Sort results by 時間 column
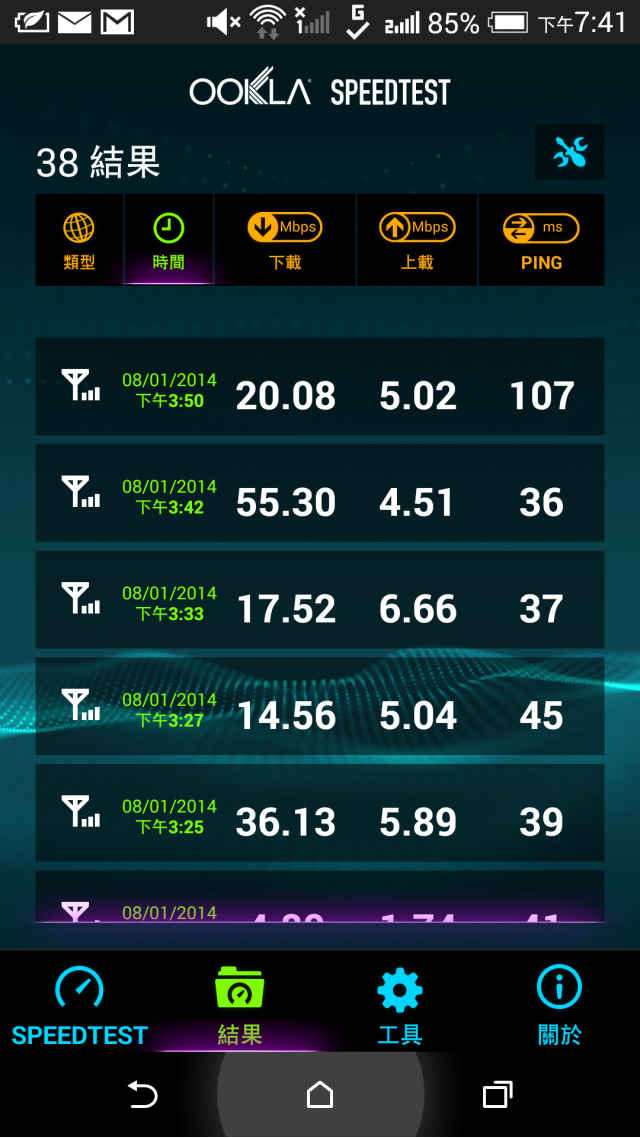The image size is (640, 1138). [168, 240]
